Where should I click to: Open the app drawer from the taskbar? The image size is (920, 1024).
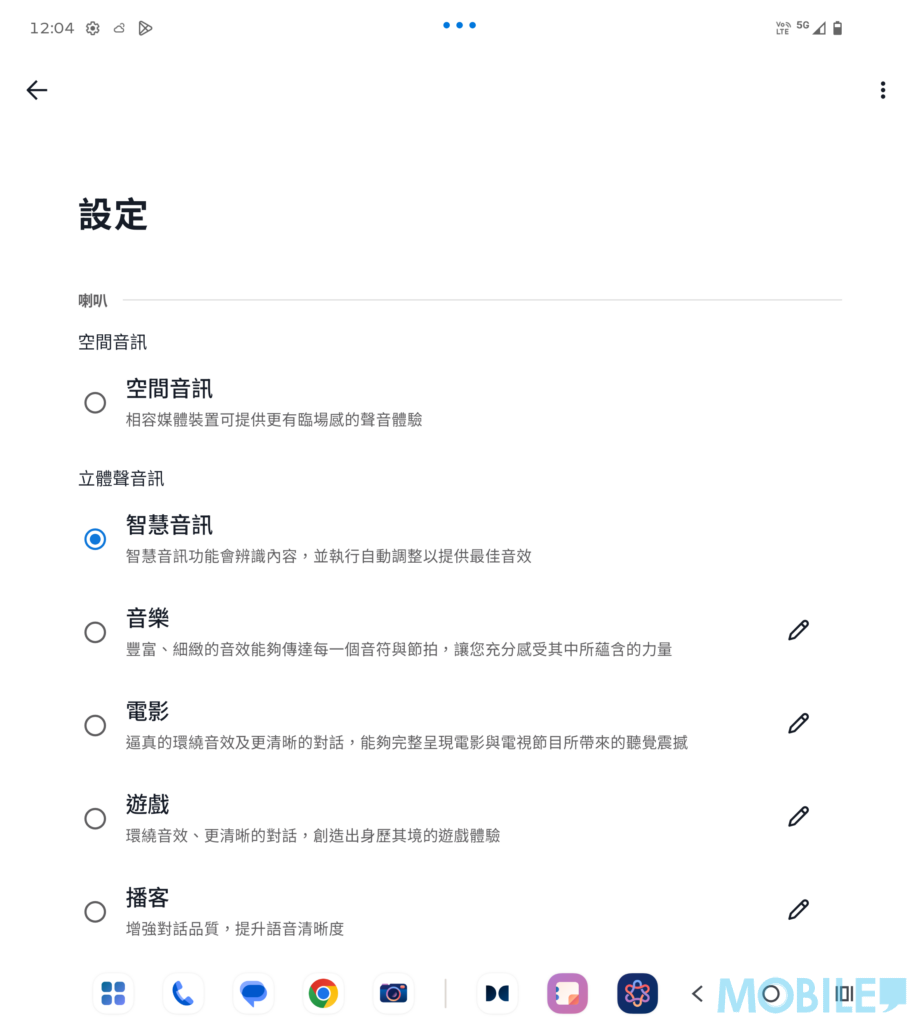[x=114, y=993]
